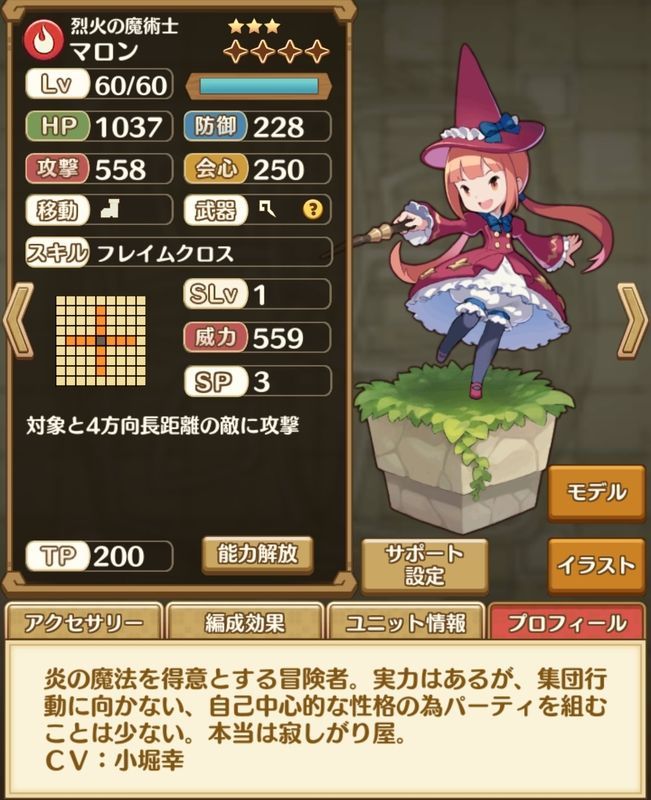Switch to the アクセサリー tab
The height and width of the screenshot is (800, 651).
[x=82, y=622]
